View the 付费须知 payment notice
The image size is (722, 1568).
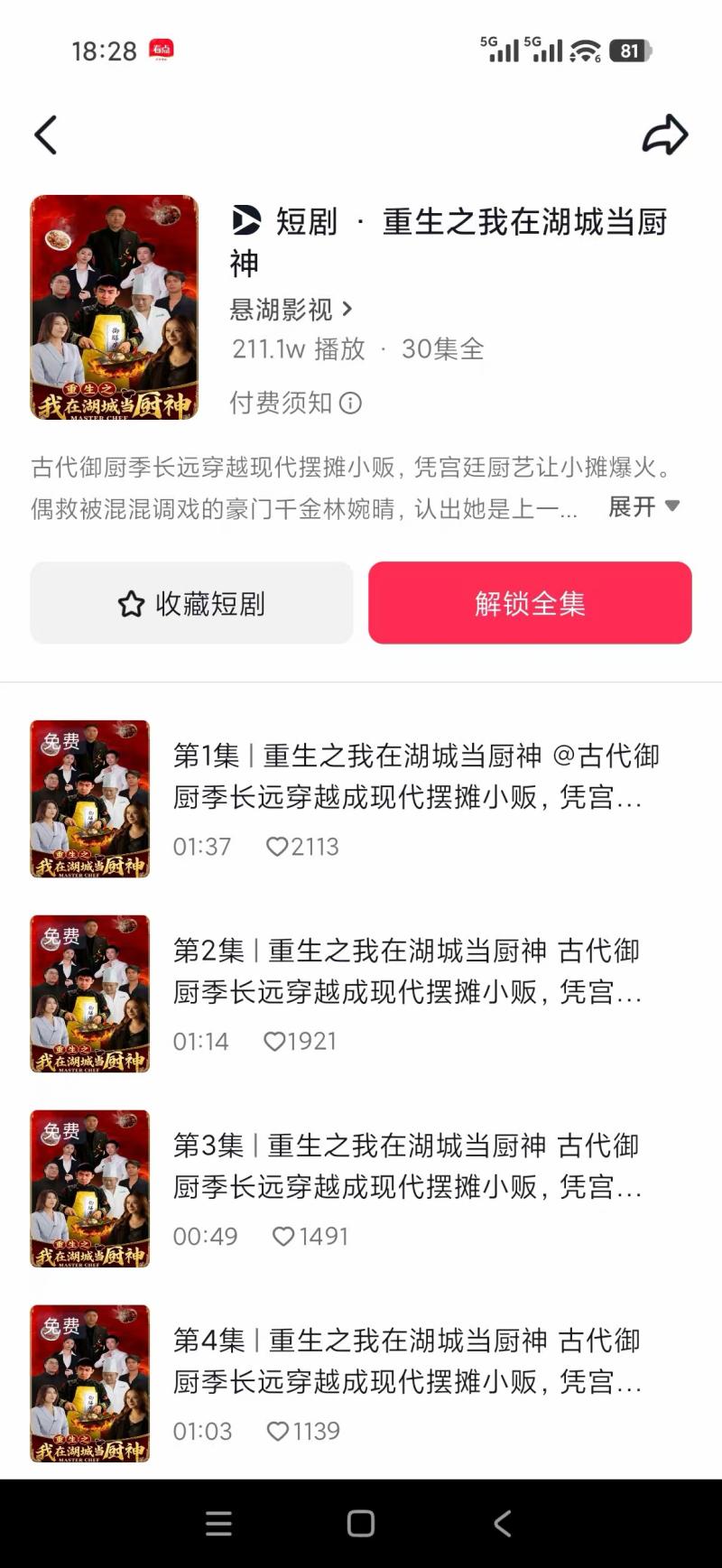295,403
